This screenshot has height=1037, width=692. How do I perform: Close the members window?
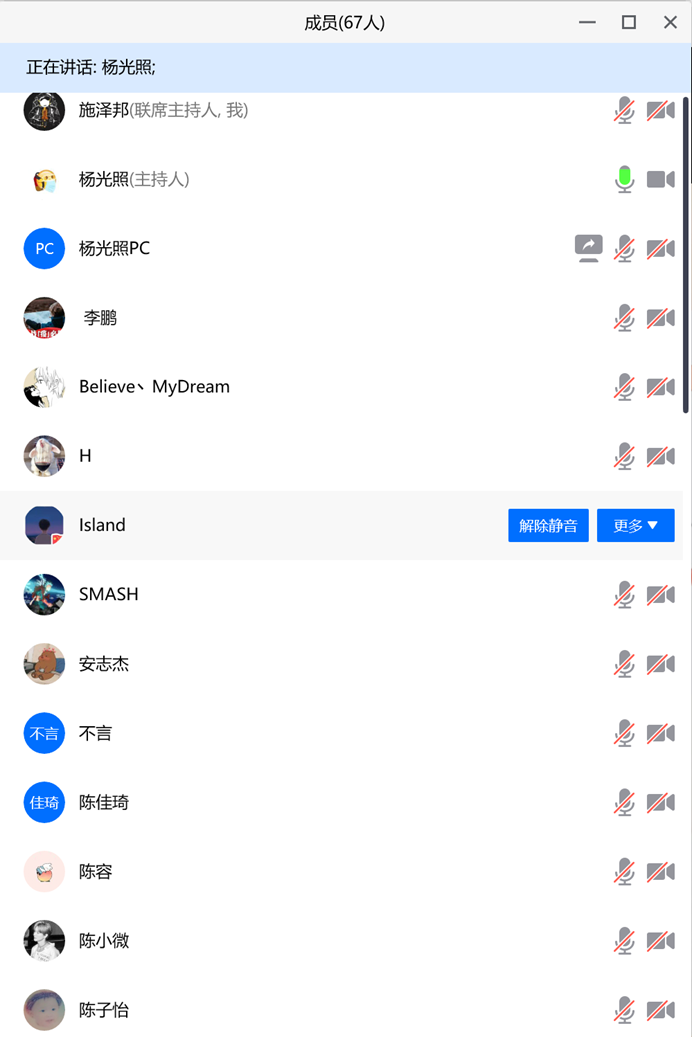click(x=670, y=22)
